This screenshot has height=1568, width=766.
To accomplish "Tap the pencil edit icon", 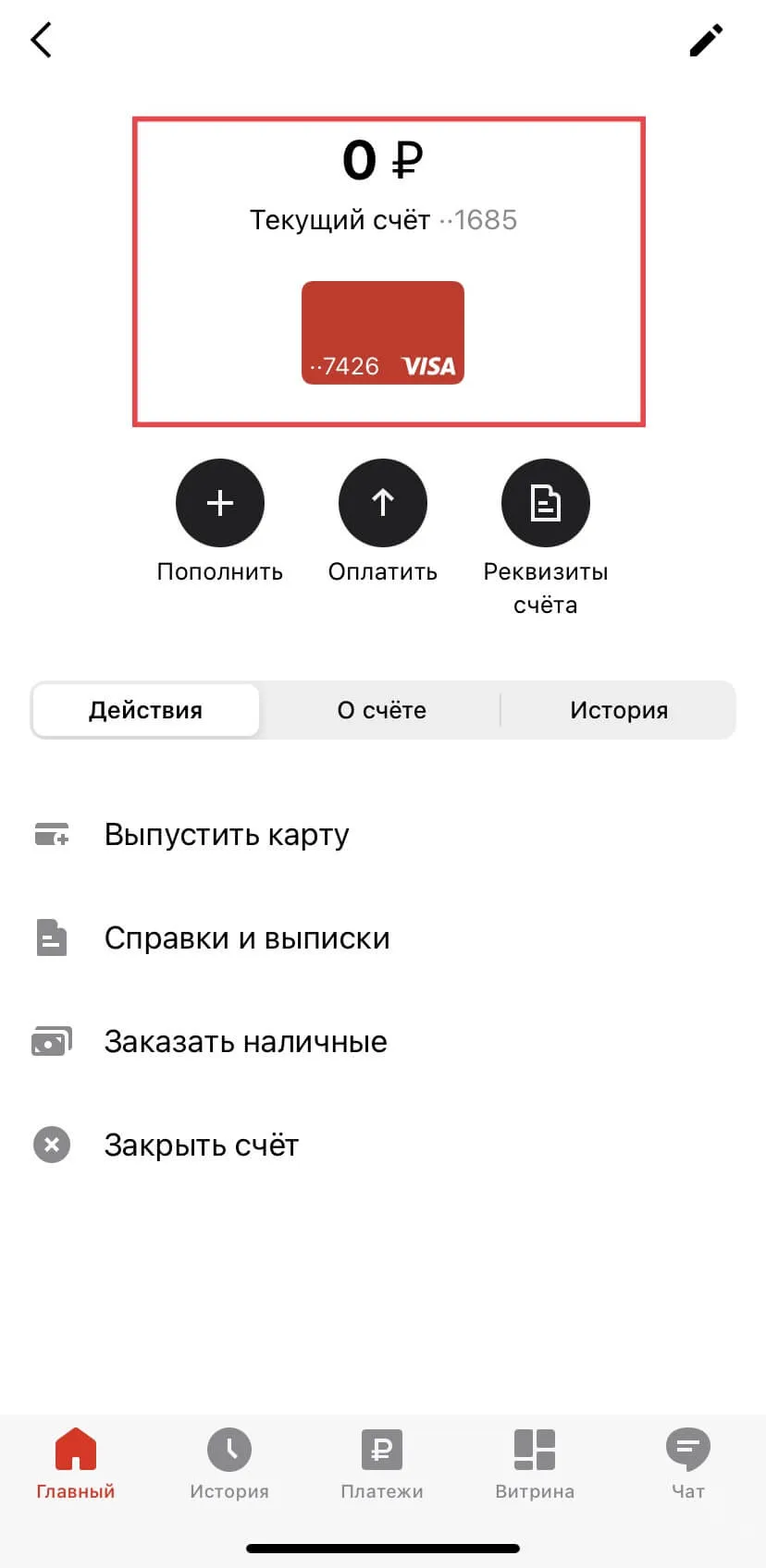I will pyautogui.click(x=706, y=40).
